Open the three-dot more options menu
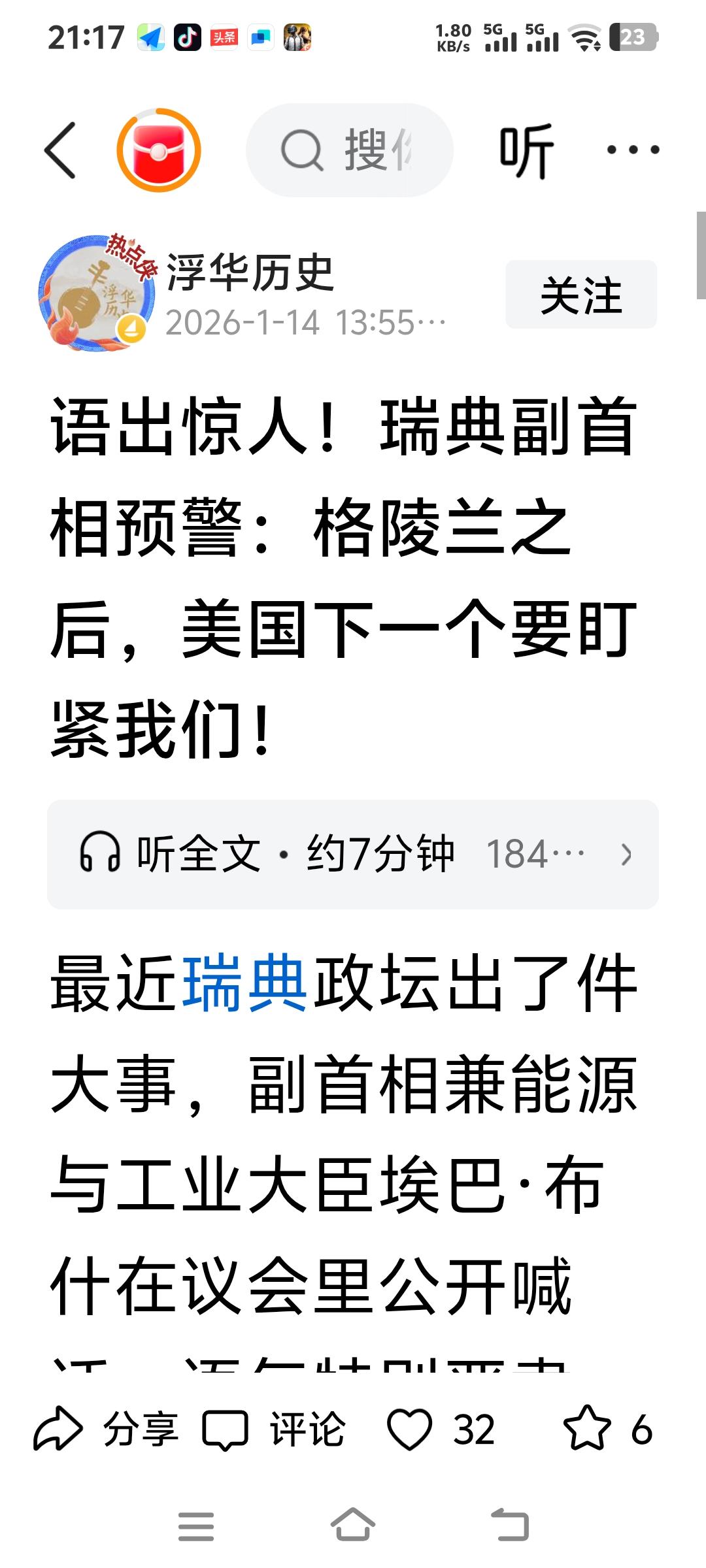Image resolution: width=706 pixels, height=1568 pixels. click(631, 150)
